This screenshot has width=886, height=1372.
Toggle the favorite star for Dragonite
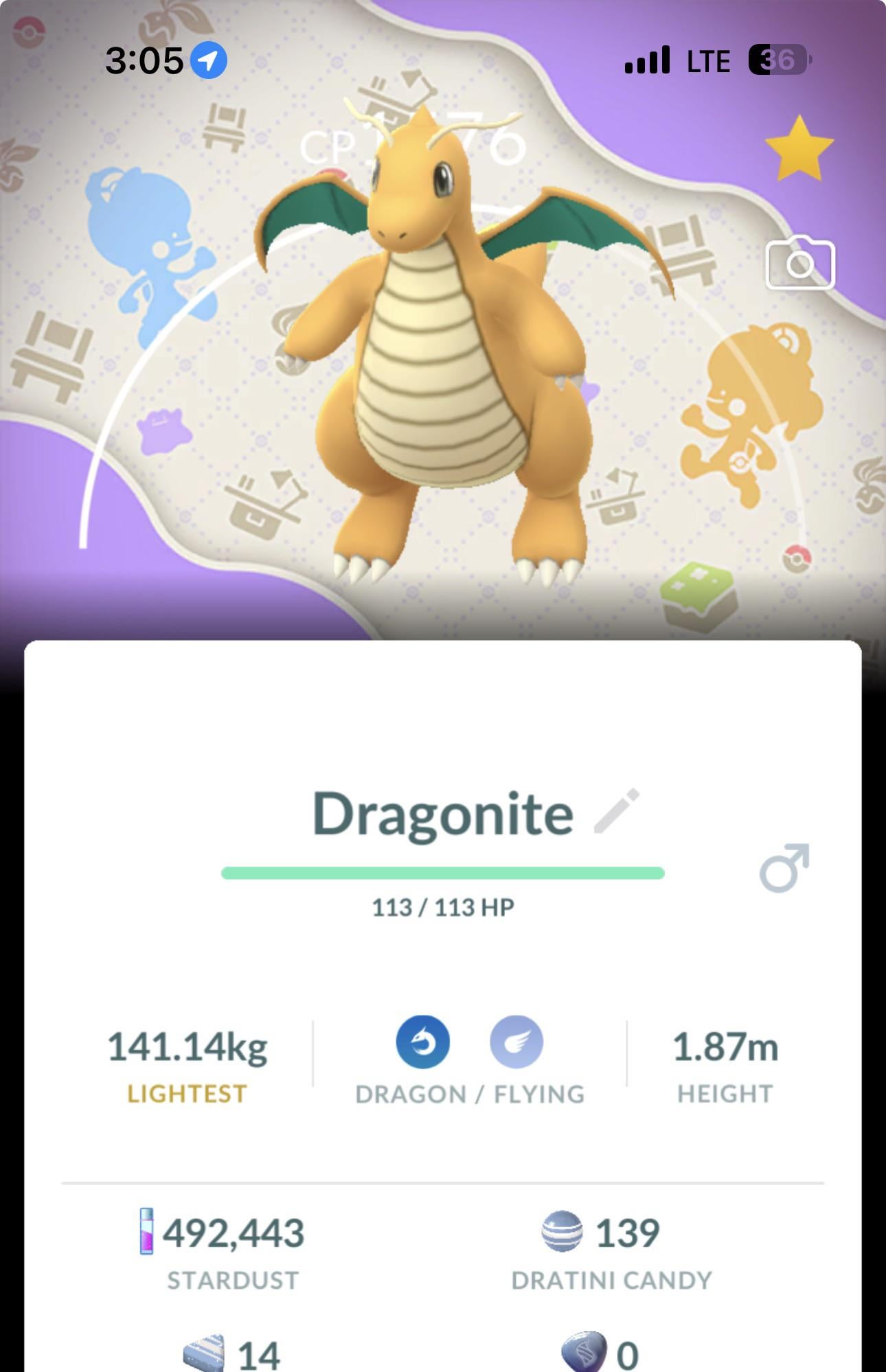point(799,149)
